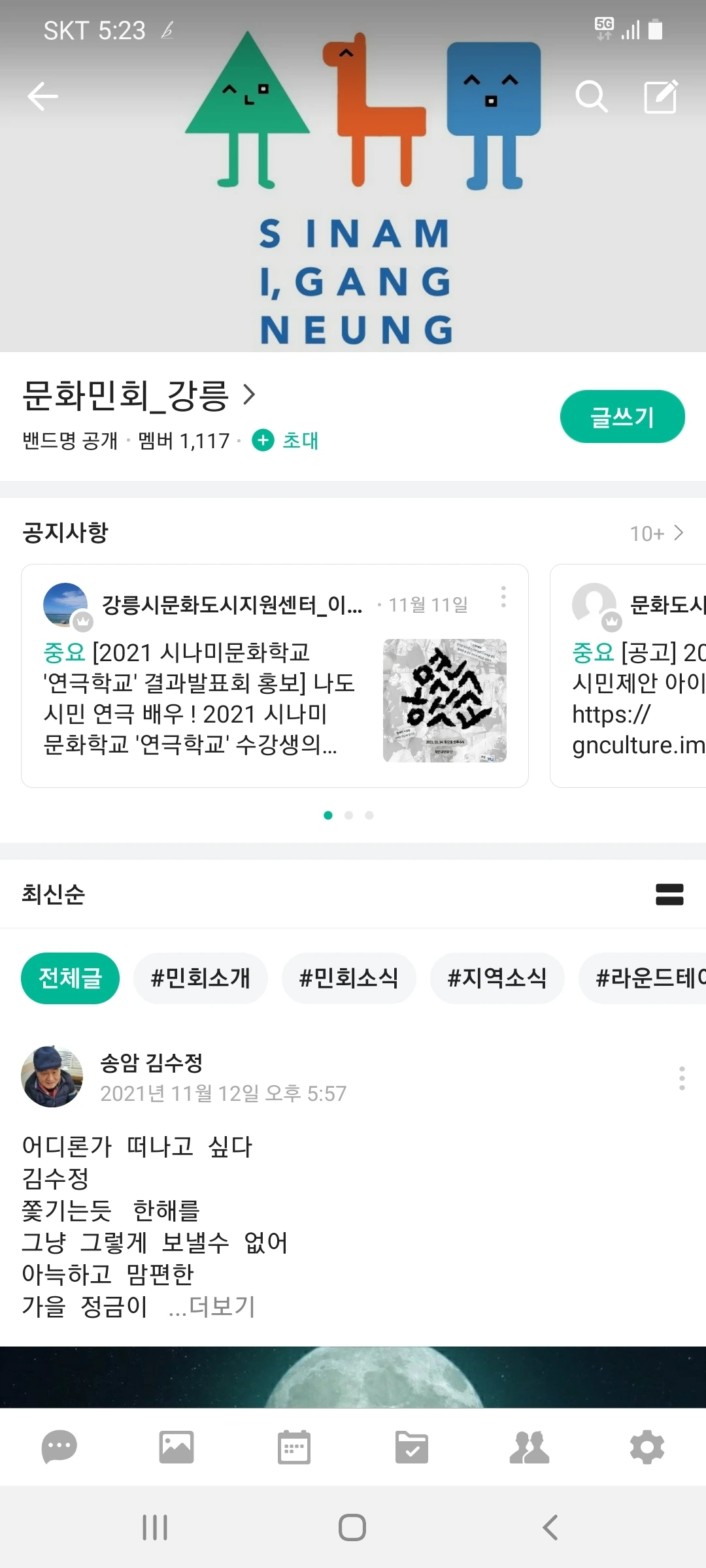
Task: Open the chat tab in bottom bar
Action: click(x=59, y=1447)
